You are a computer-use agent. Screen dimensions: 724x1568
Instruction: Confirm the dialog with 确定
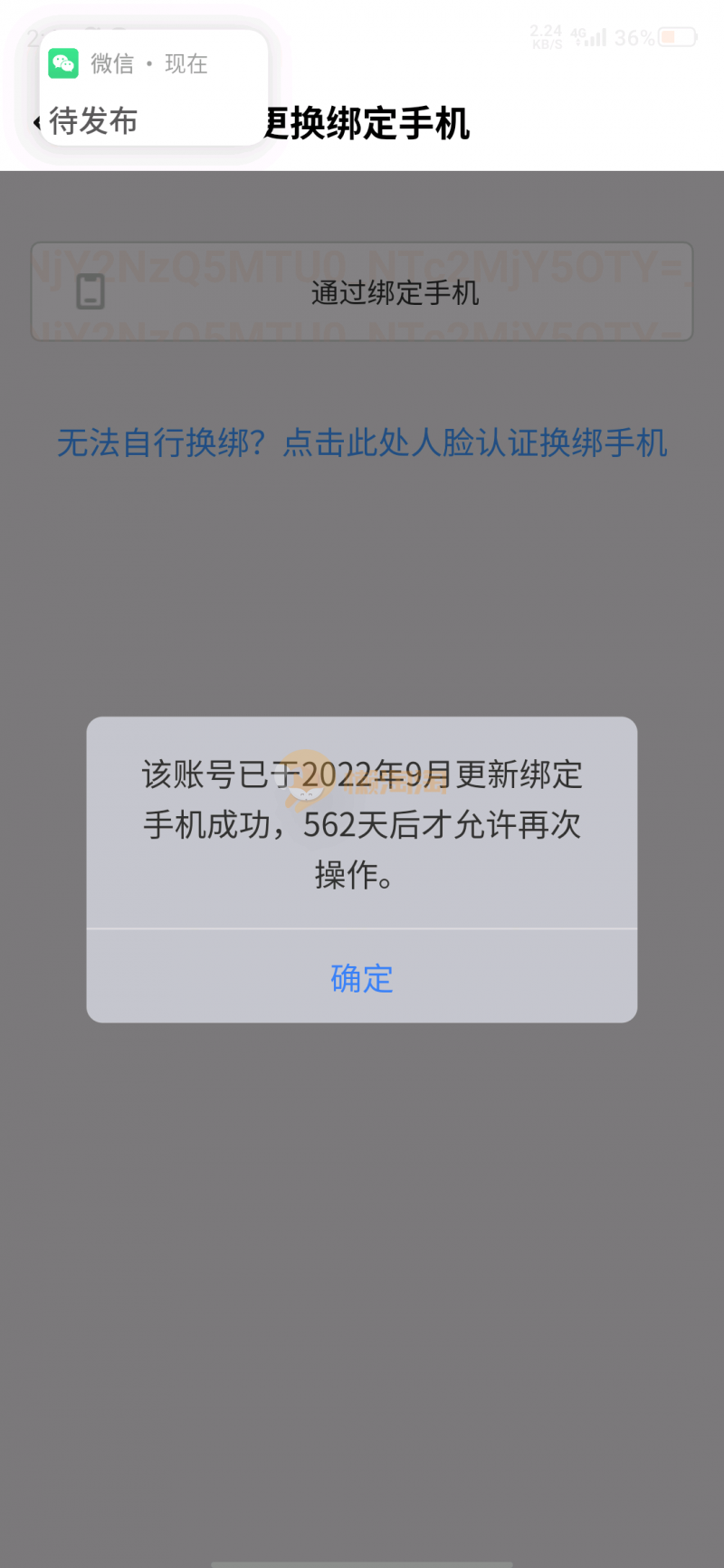(x=361, y=978)
